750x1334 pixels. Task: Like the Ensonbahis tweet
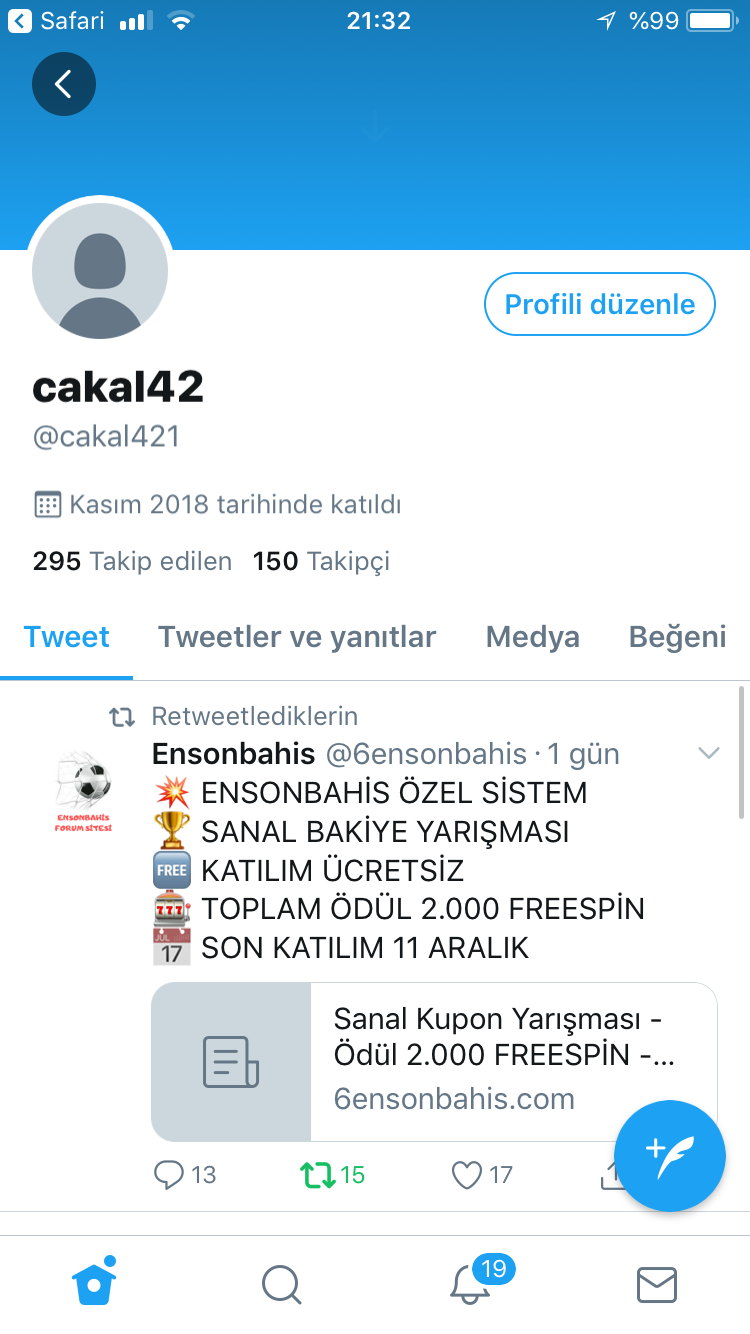(482, 1174)
